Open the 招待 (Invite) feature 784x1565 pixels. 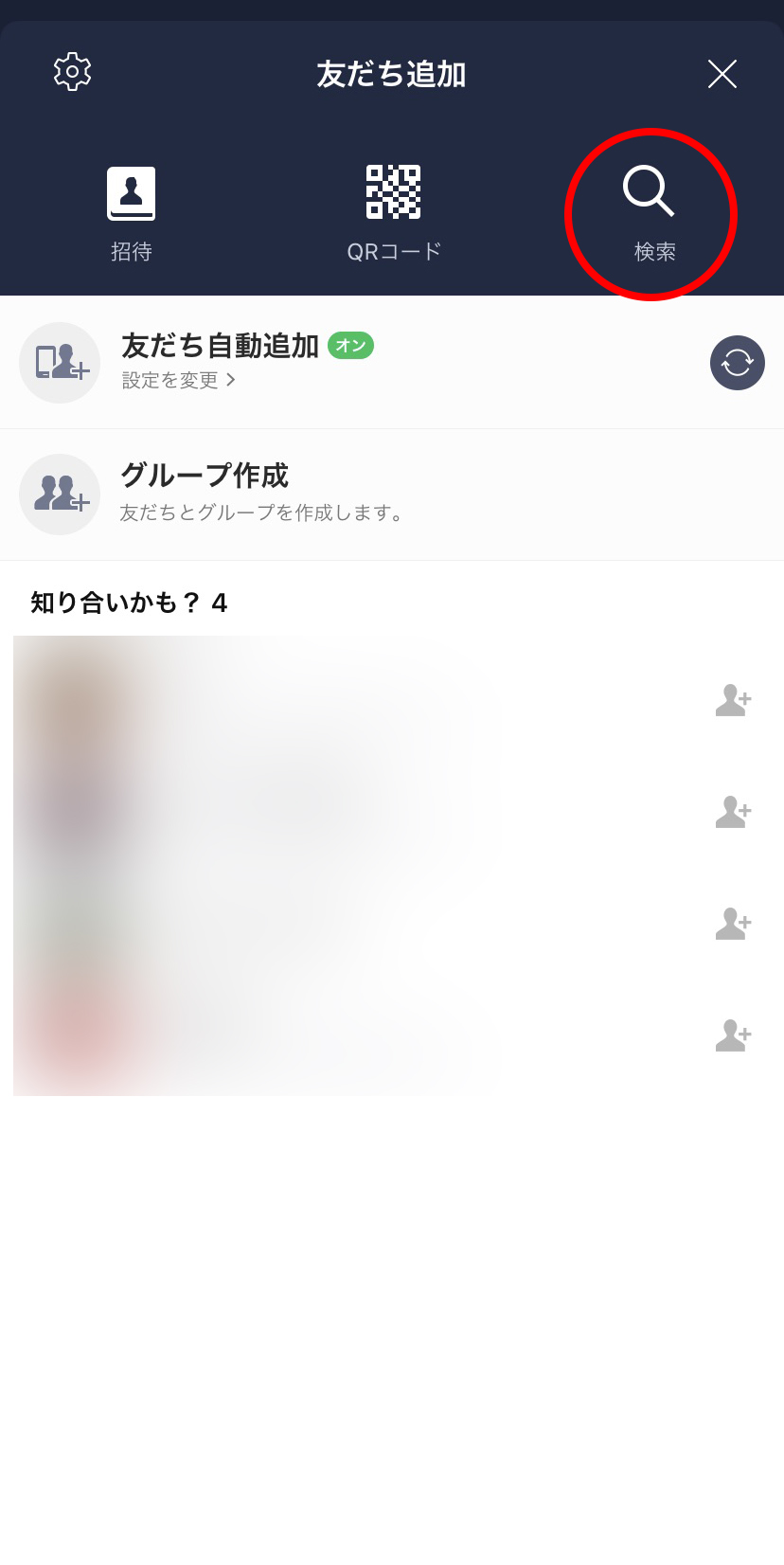[x=131, y=208]
